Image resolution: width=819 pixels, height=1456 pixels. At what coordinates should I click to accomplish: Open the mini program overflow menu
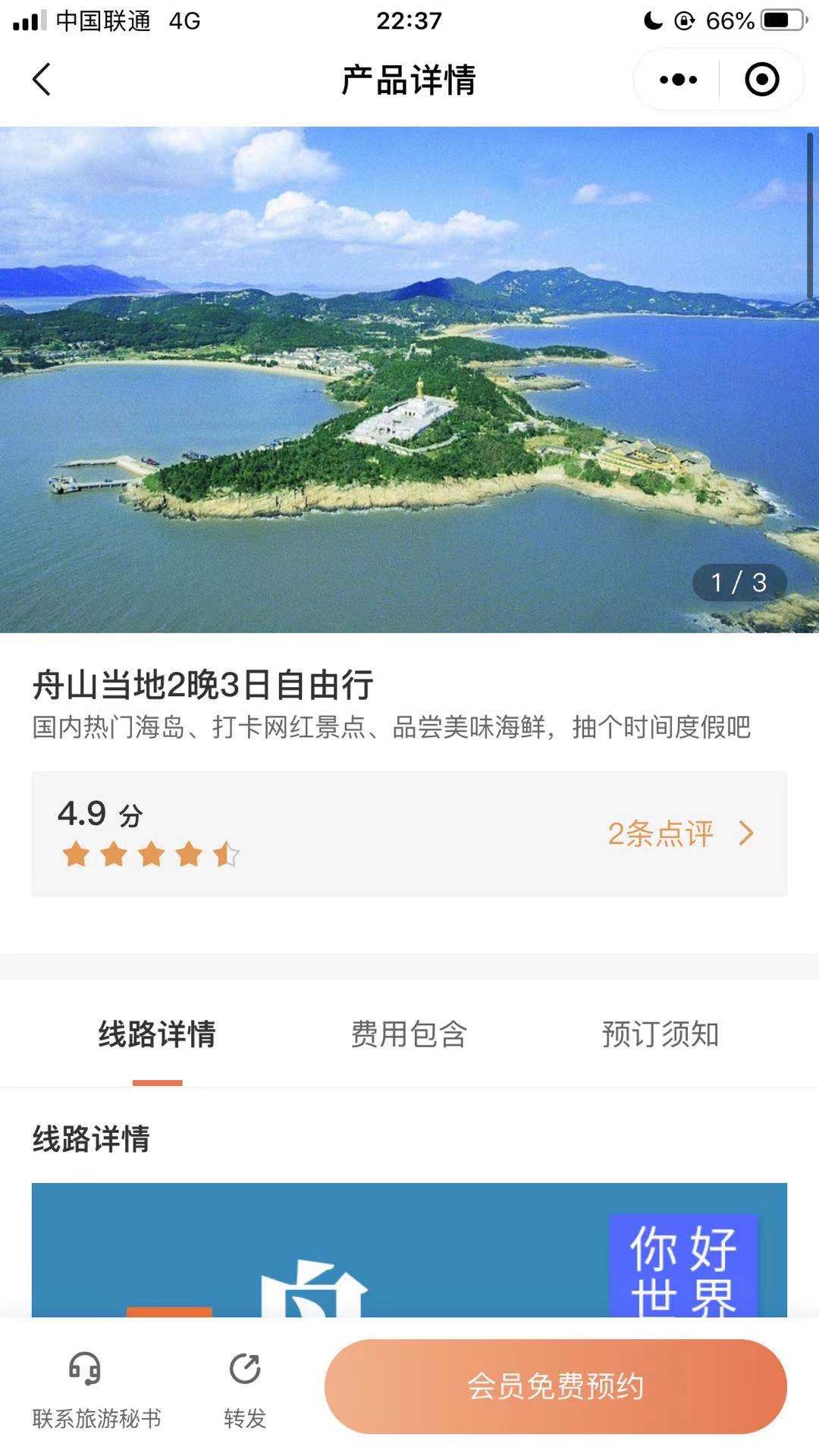coord(678,80)
